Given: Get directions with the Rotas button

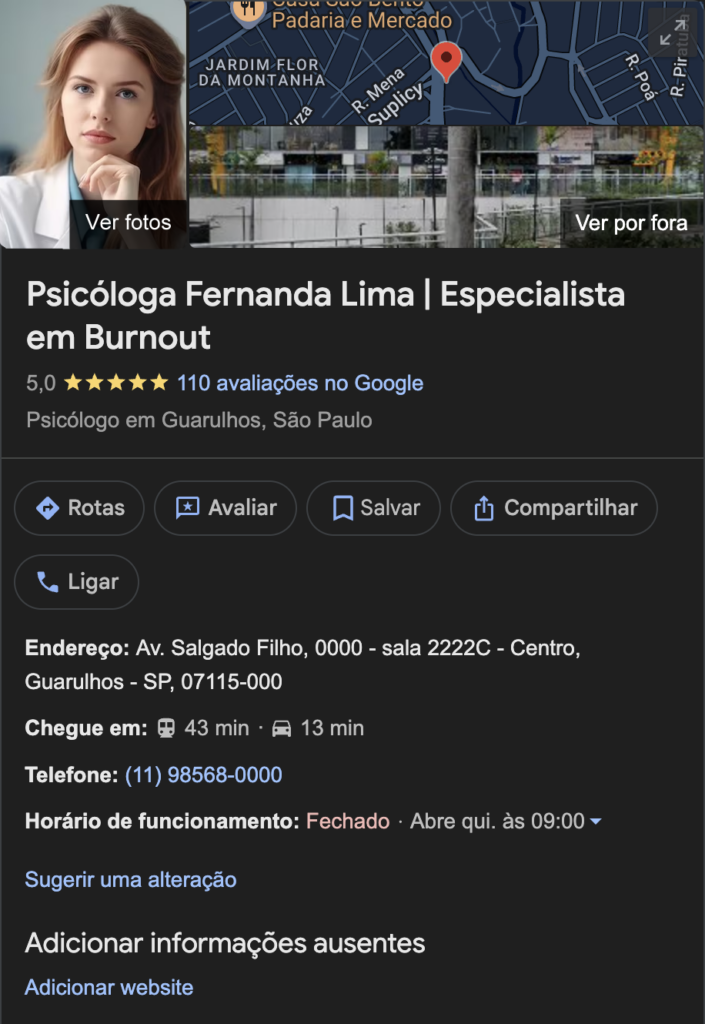Looking at the screenshot, I should click(79, 508).
